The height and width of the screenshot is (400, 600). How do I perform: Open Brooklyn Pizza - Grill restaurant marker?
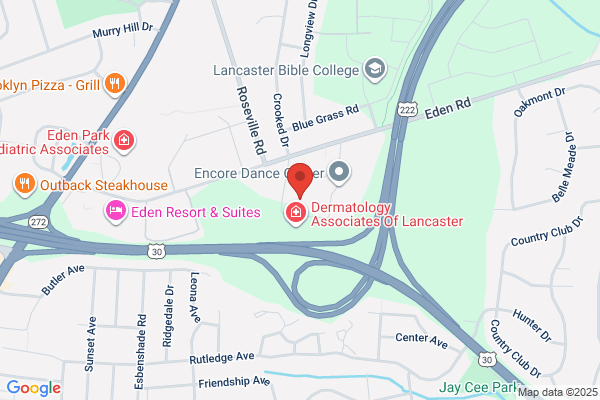115,85
